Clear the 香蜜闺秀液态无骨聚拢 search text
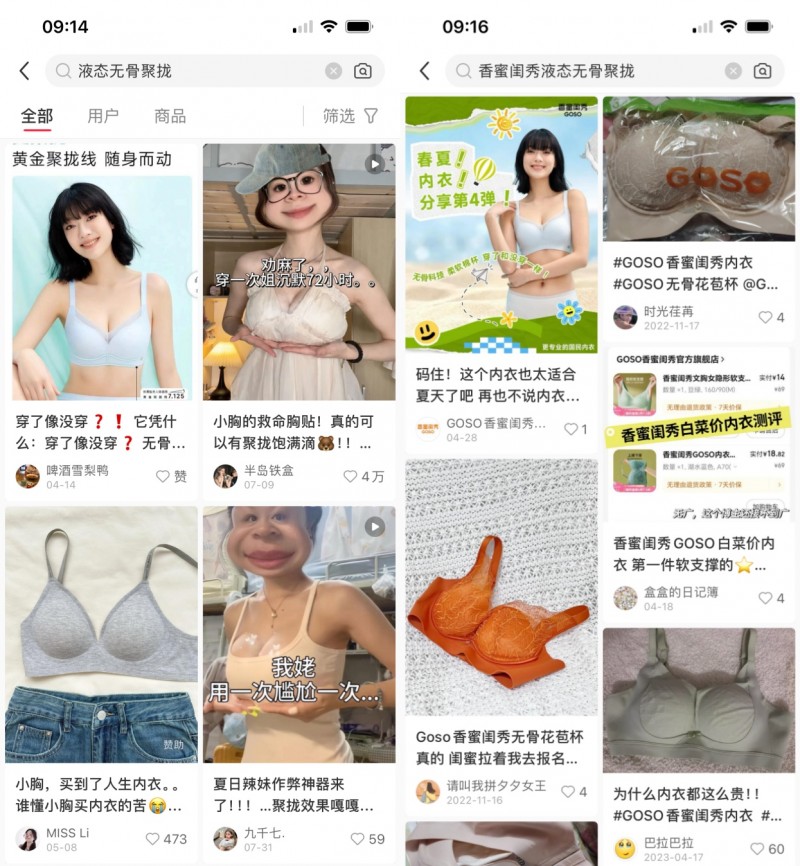 733,71
